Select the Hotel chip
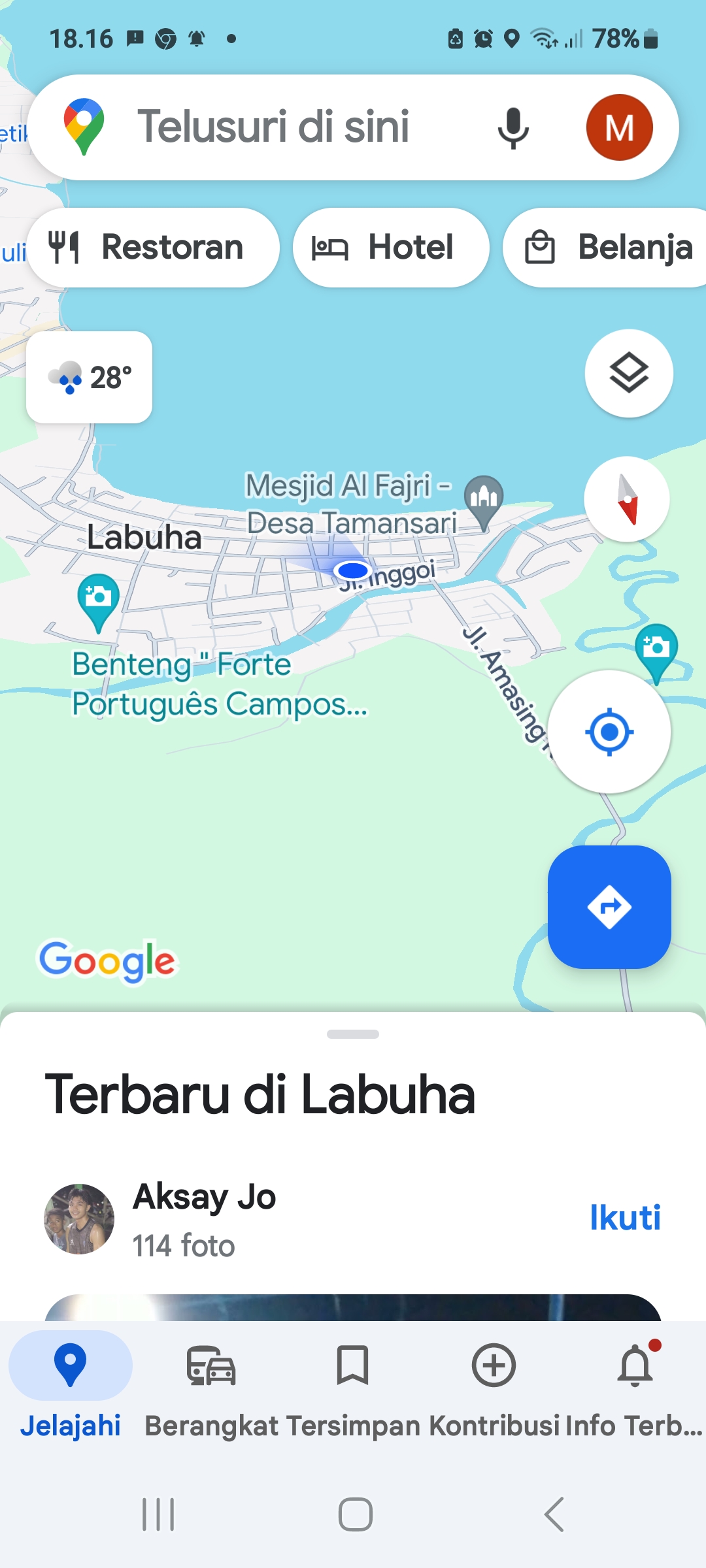This screenshot has width=706, height=1568. coord(391,248)
